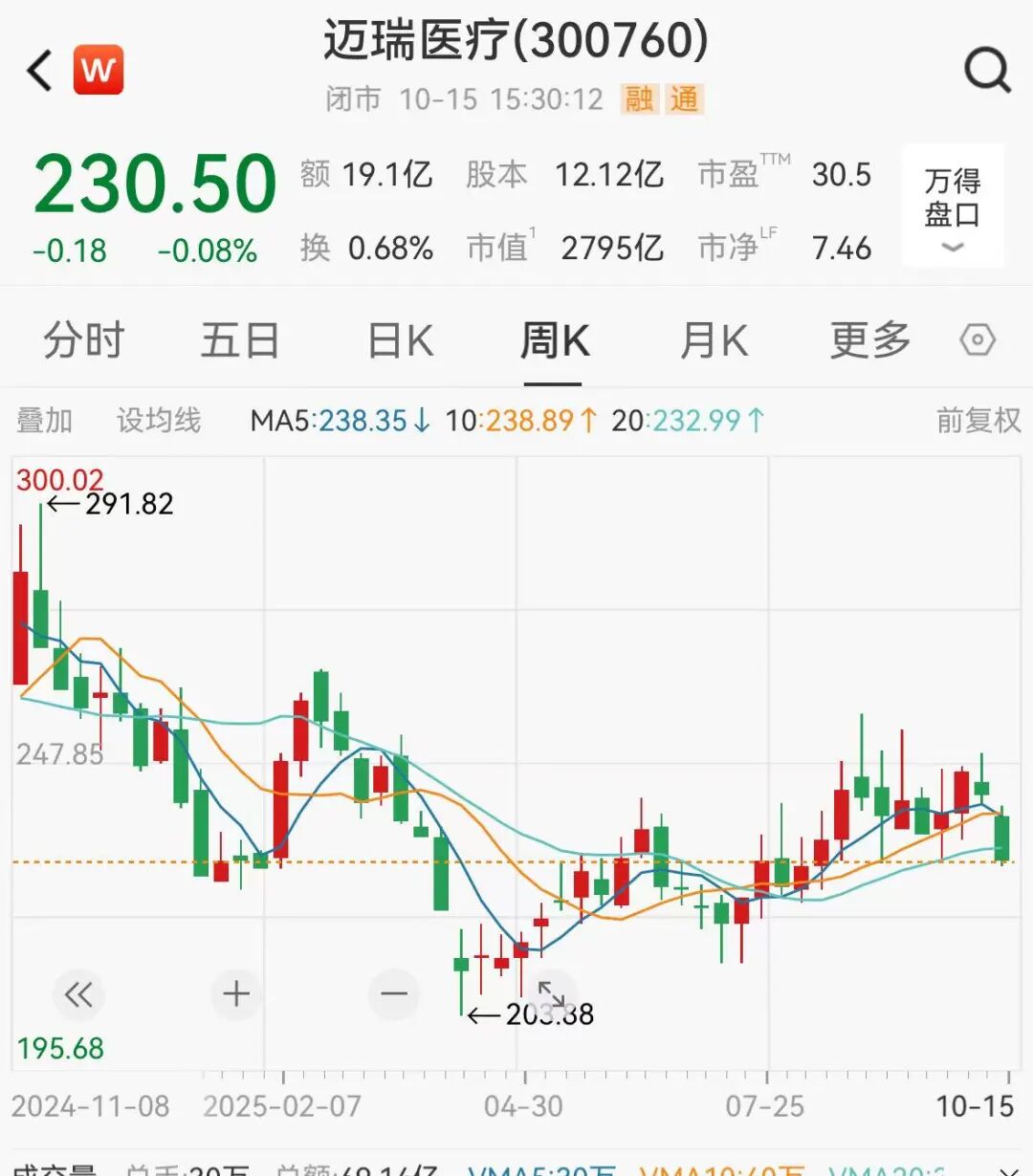Select the 日K chart tab
The image size is (1033, 1176).
click(400, 340)
